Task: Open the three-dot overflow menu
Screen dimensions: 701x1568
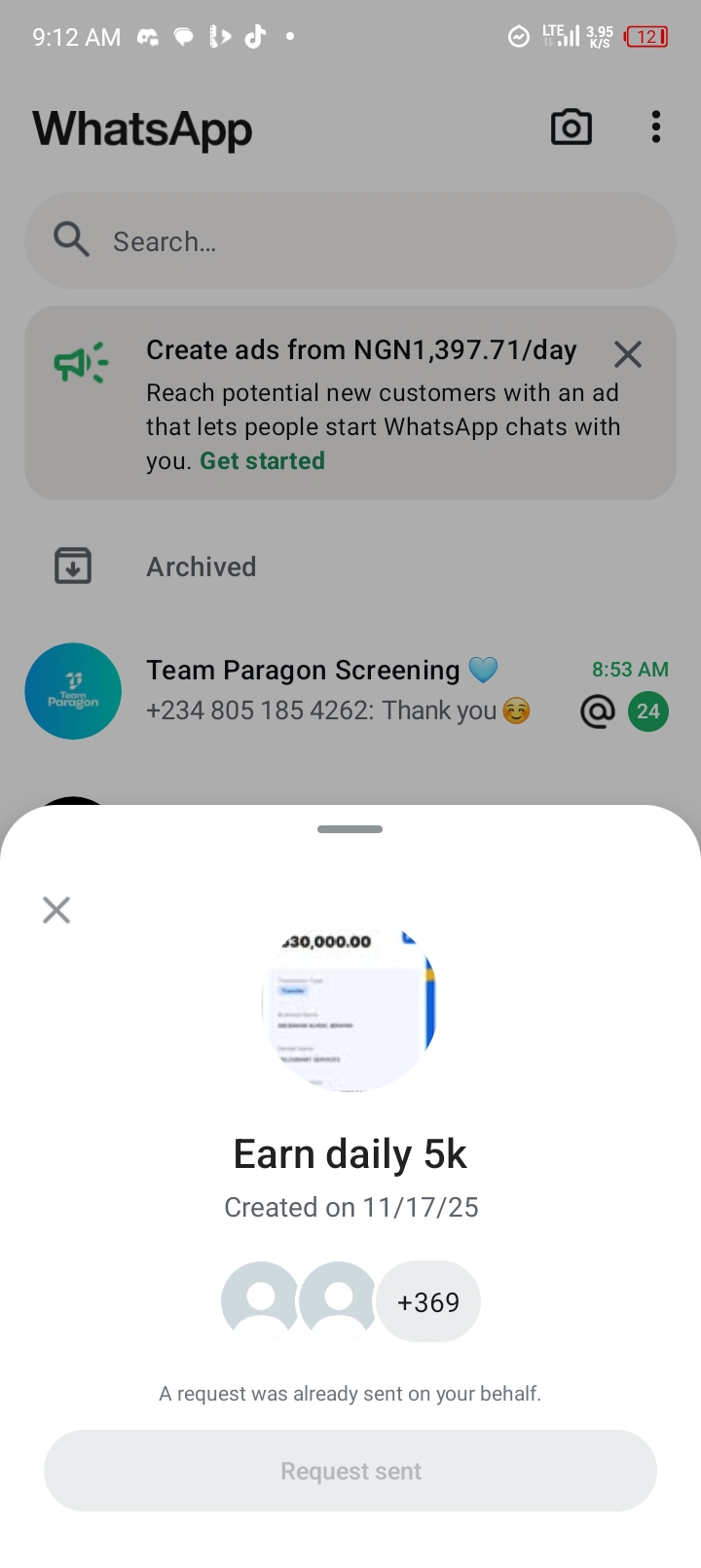Action: (x=656, y=128)
